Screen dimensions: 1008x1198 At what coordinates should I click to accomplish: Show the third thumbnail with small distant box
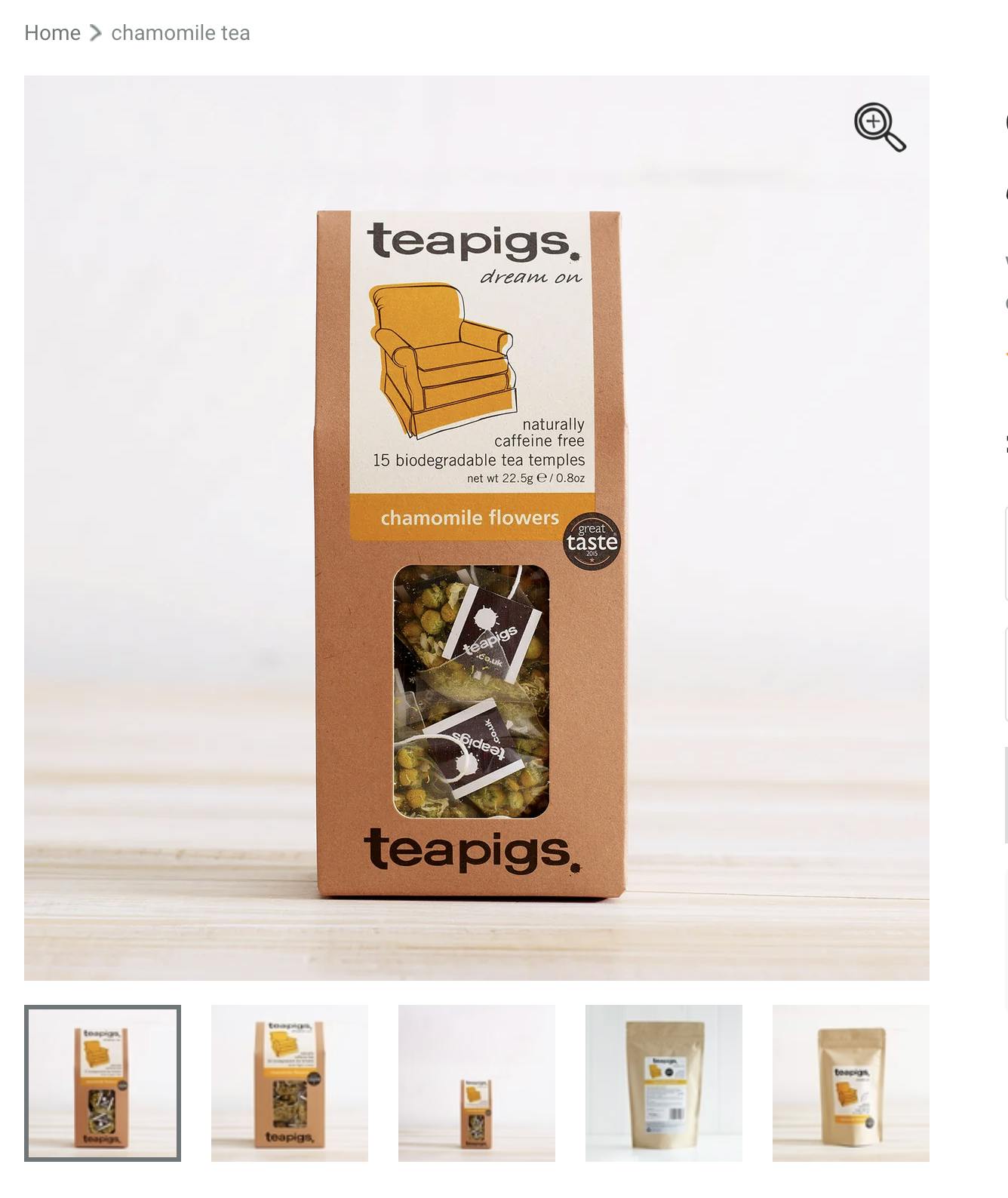coord(477,1083)
